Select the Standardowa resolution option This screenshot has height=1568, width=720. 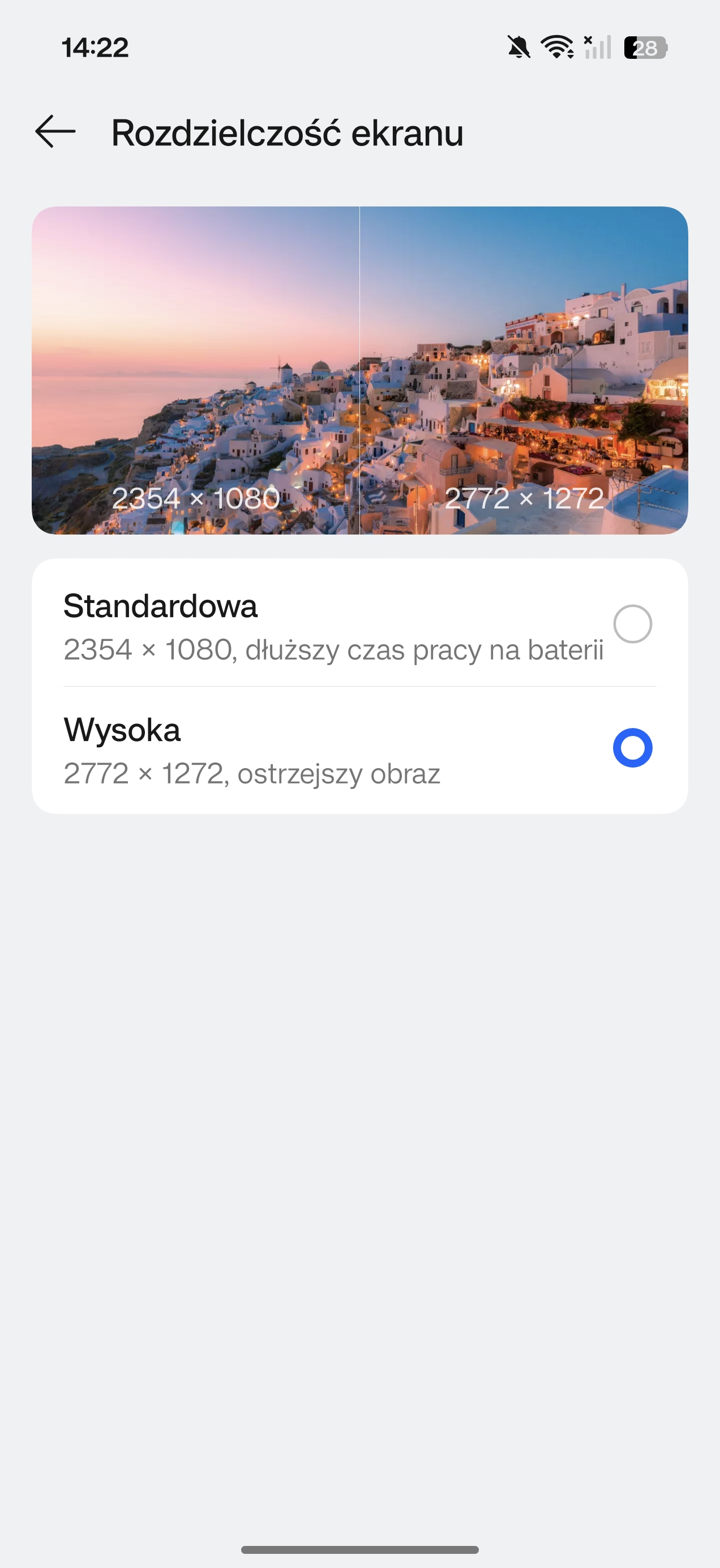[632, 624]
